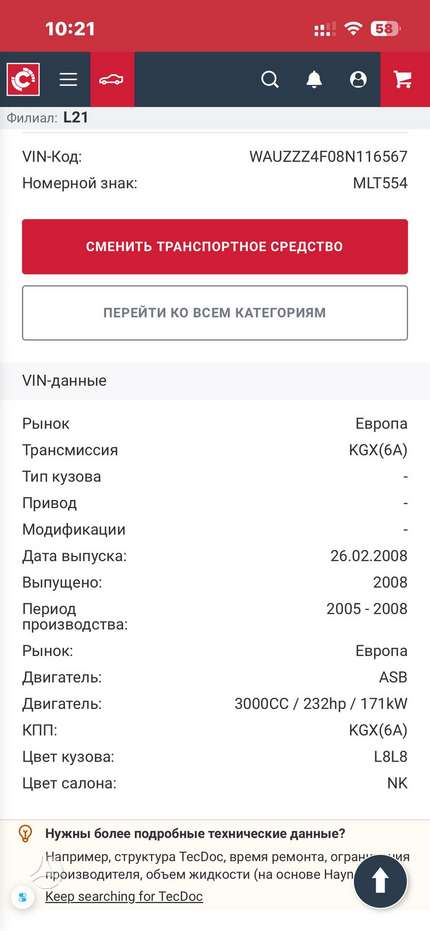Open the user profile icon
This screenshot has width=430, height=931.
coord(358,80)
